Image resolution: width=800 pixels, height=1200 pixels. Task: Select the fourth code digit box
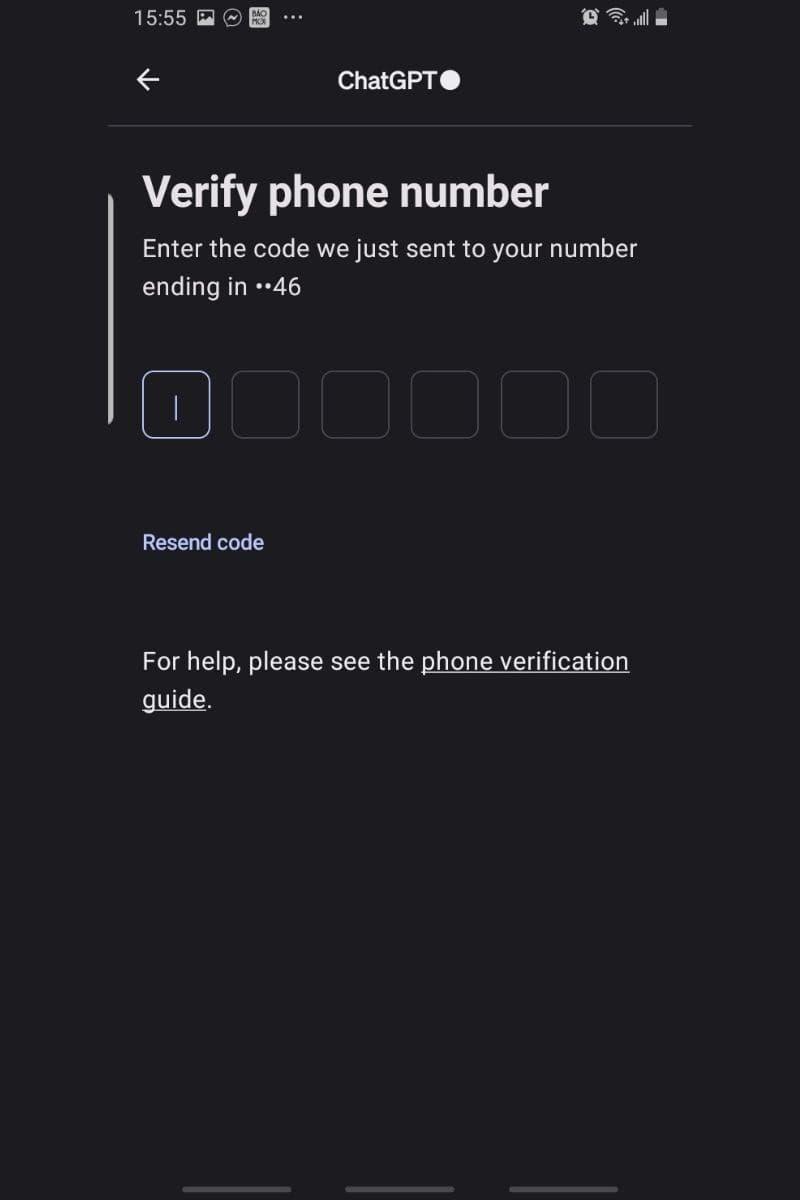[x=444, y=405]
